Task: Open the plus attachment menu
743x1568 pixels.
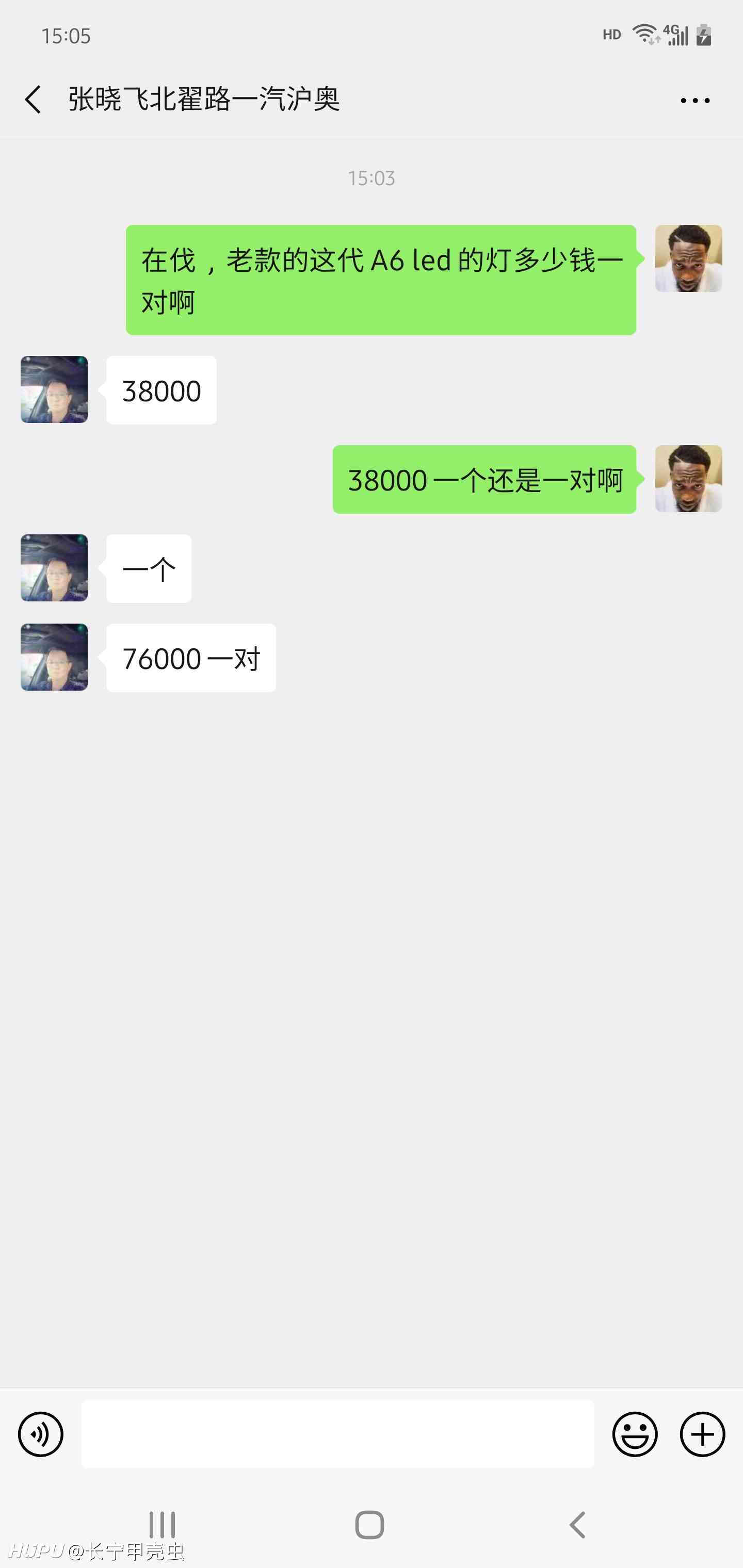Action: click(702, 1434)
